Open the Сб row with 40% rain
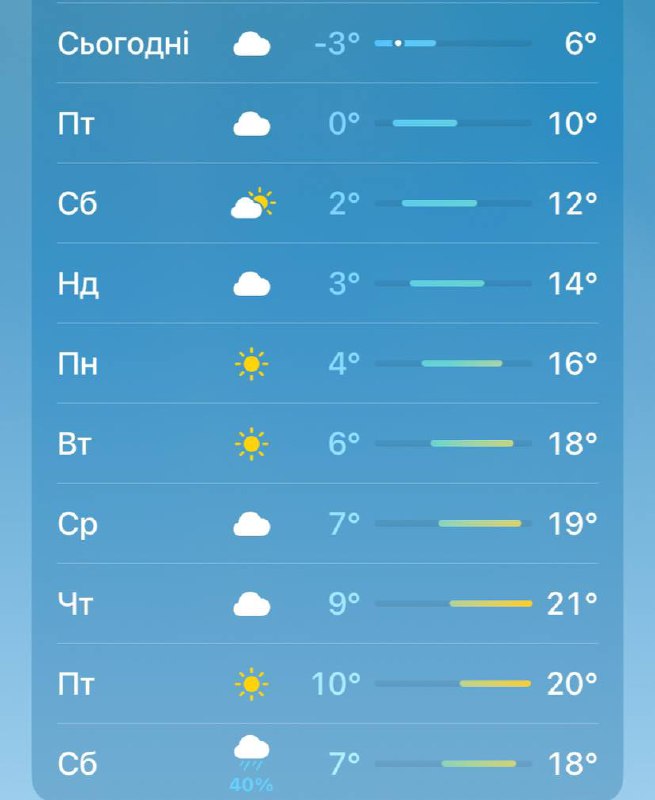 tap(327, 764)
